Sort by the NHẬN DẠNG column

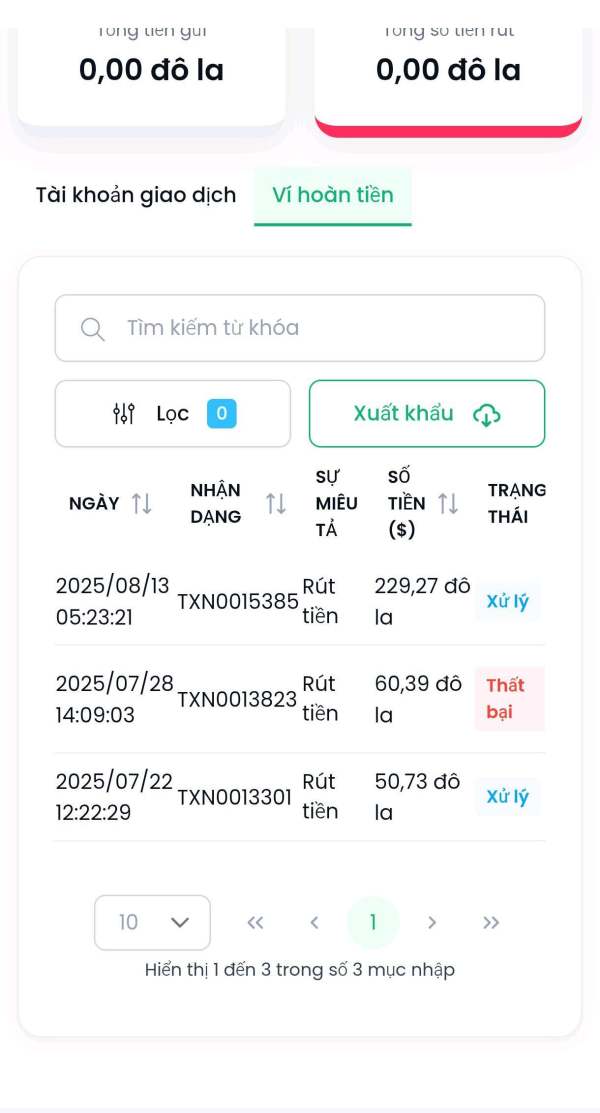coord(276,504)
